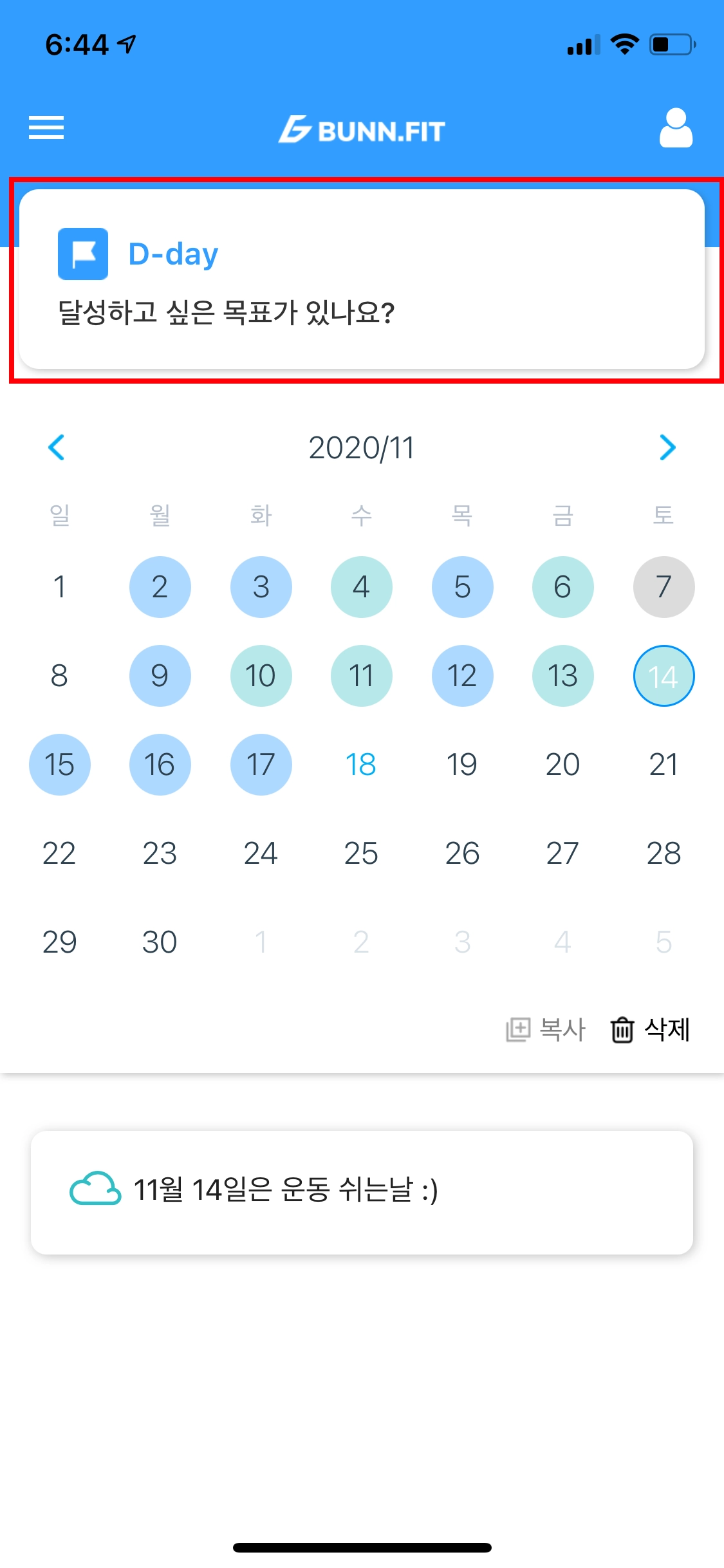Viewport: 724px width, 1568px height.
Task: Select today's date, November 18
Action: click(x=361, y=765)
